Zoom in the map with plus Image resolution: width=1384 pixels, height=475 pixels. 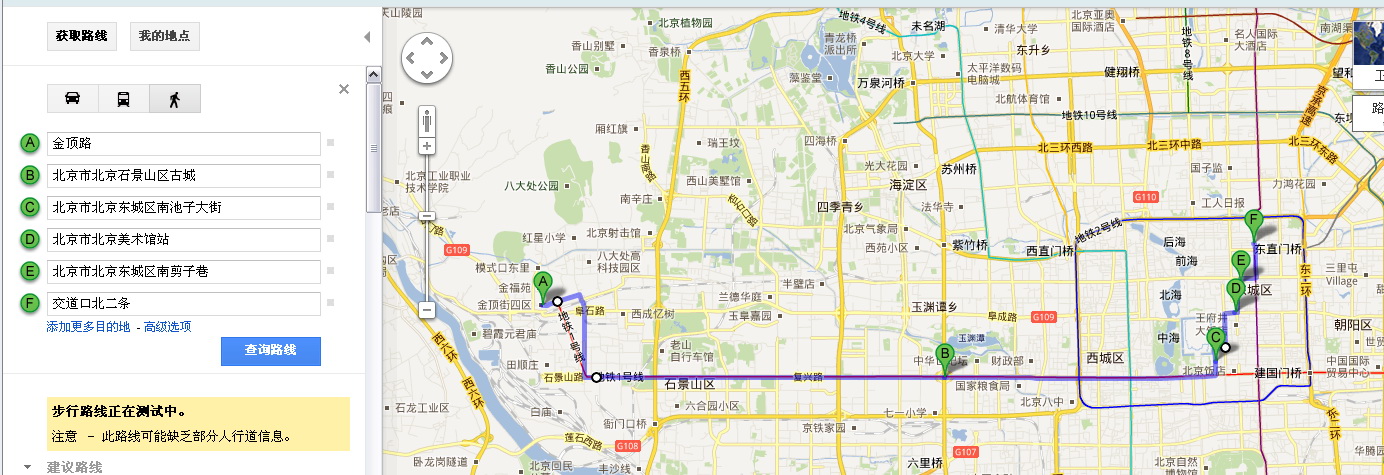pos(427,146)
